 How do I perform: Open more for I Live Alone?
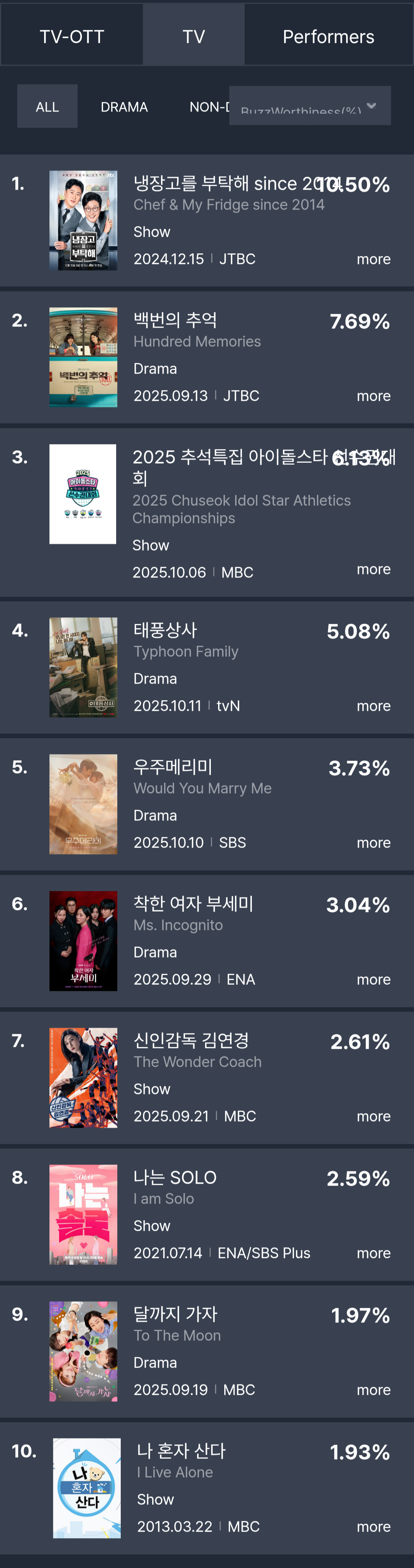click(373, 1527)
